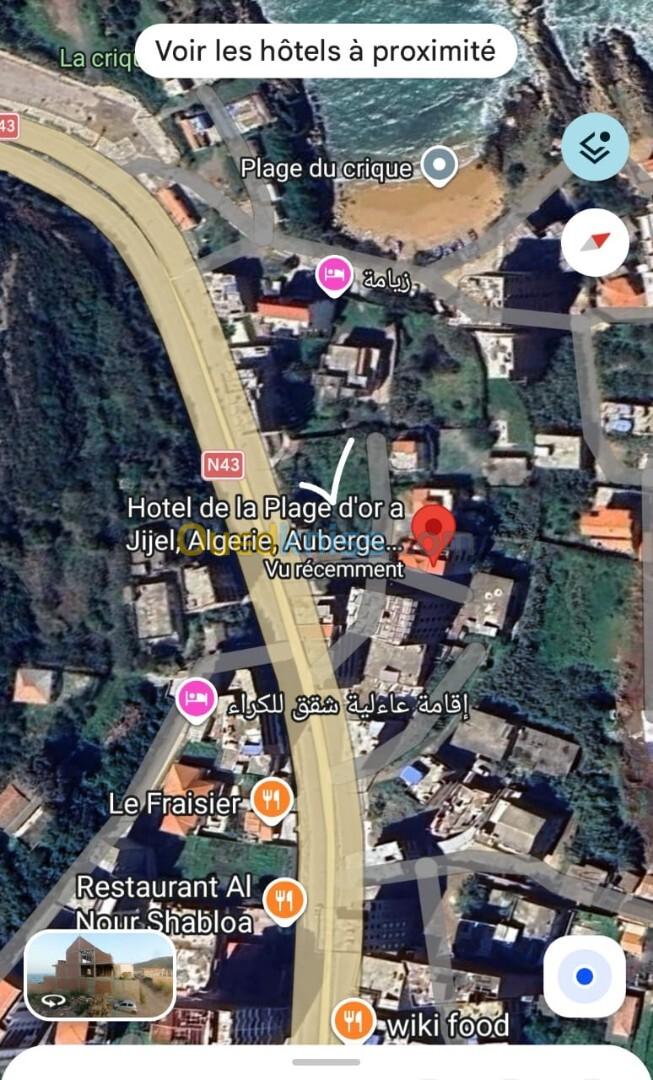The width and height of the screenshot is (653, 1080).
Task: Tap the wiki food restaurant pin
Action: (x=354, y=1022)
